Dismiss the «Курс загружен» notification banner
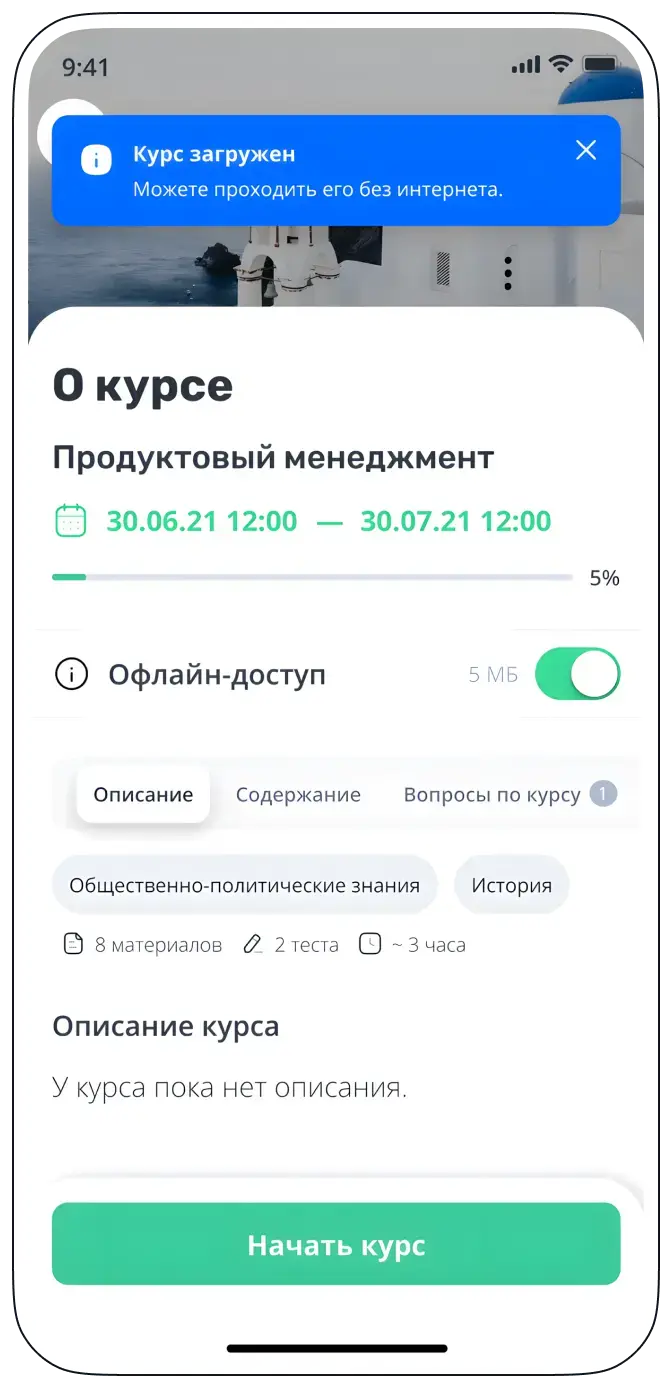Image resolution: width=672 pixels, height=1388 pixels. click(x=586, y=150)
